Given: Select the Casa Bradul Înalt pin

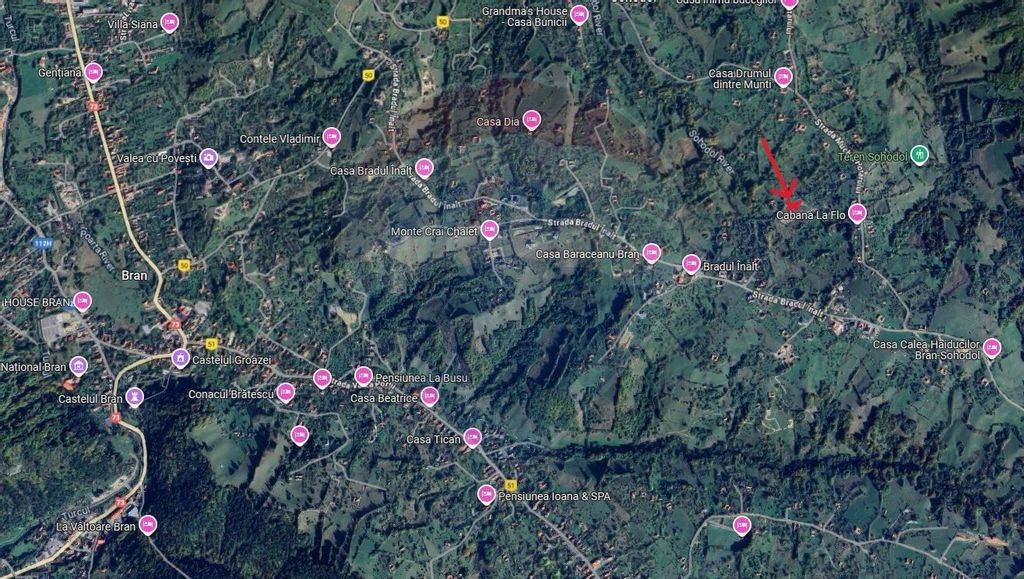Looking at the screenshot, I should [424, 167].
